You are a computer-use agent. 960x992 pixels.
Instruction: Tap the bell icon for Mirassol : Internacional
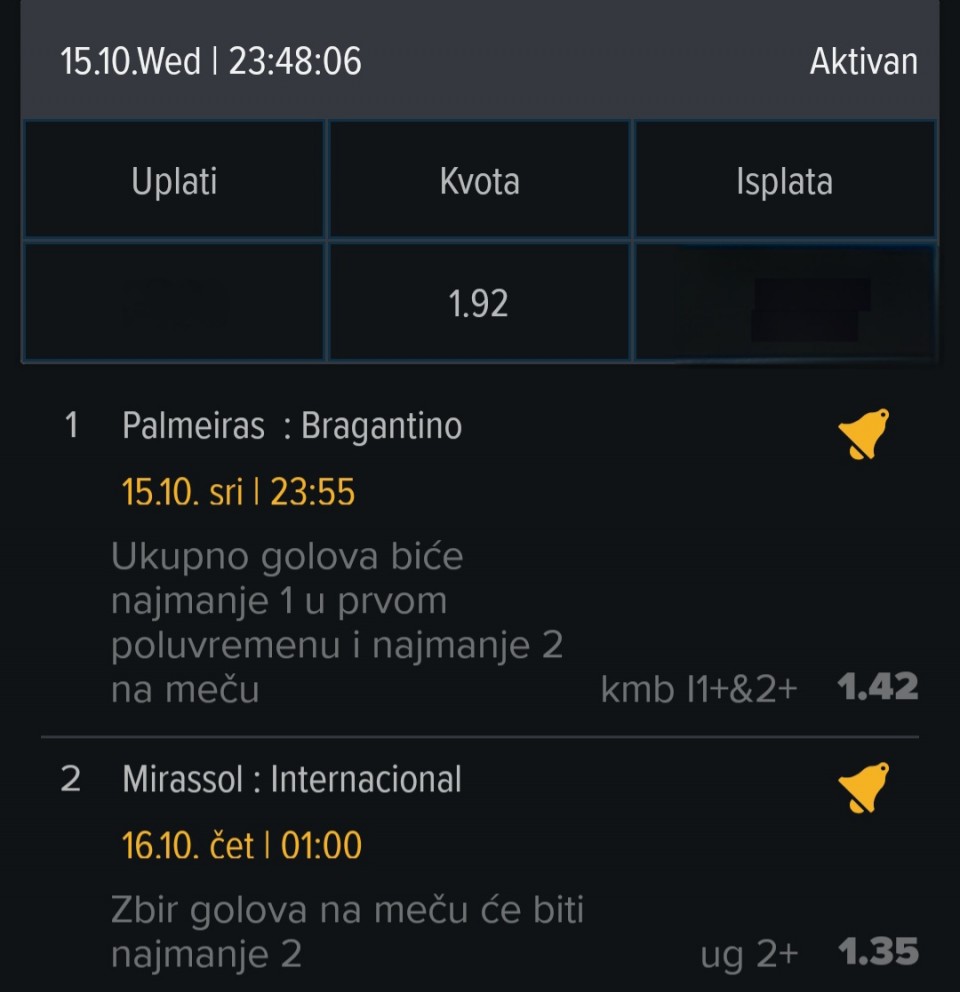point(863,787)
